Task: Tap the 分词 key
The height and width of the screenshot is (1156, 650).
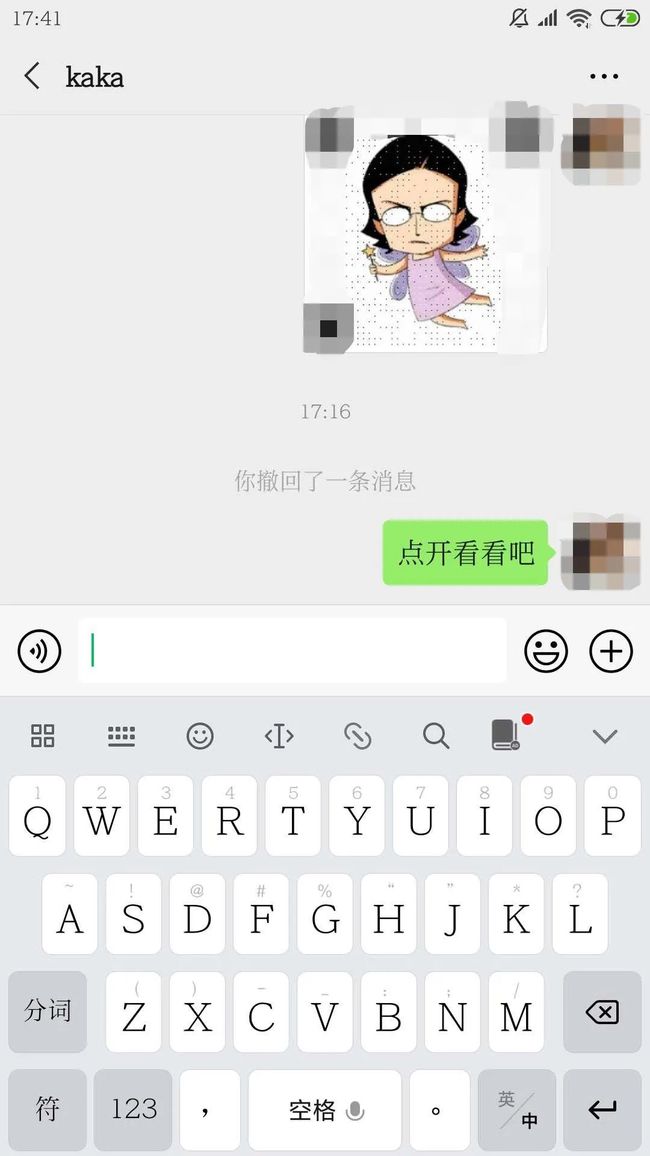Action: (47, 1012)
